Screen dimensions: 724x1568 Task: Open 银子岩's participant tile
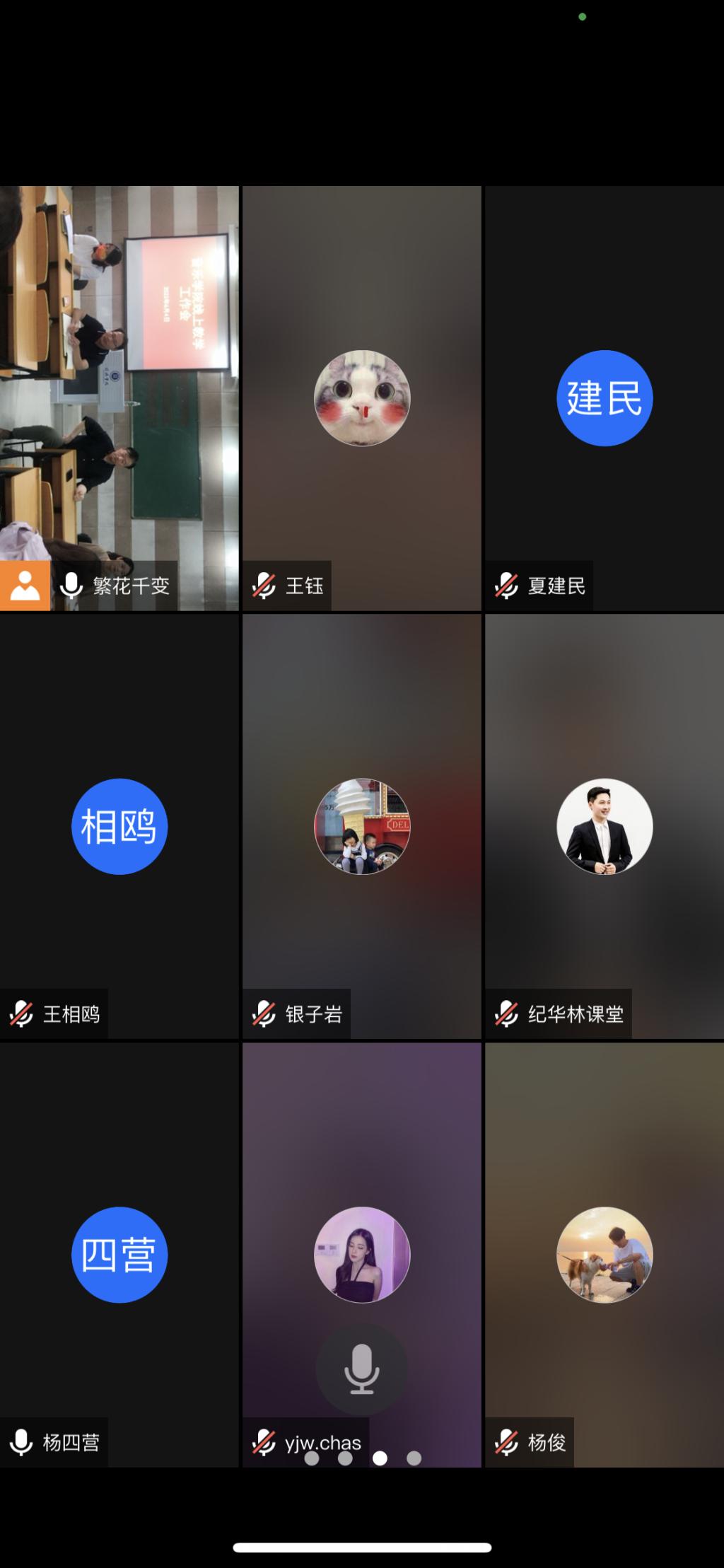pos(361,825)
